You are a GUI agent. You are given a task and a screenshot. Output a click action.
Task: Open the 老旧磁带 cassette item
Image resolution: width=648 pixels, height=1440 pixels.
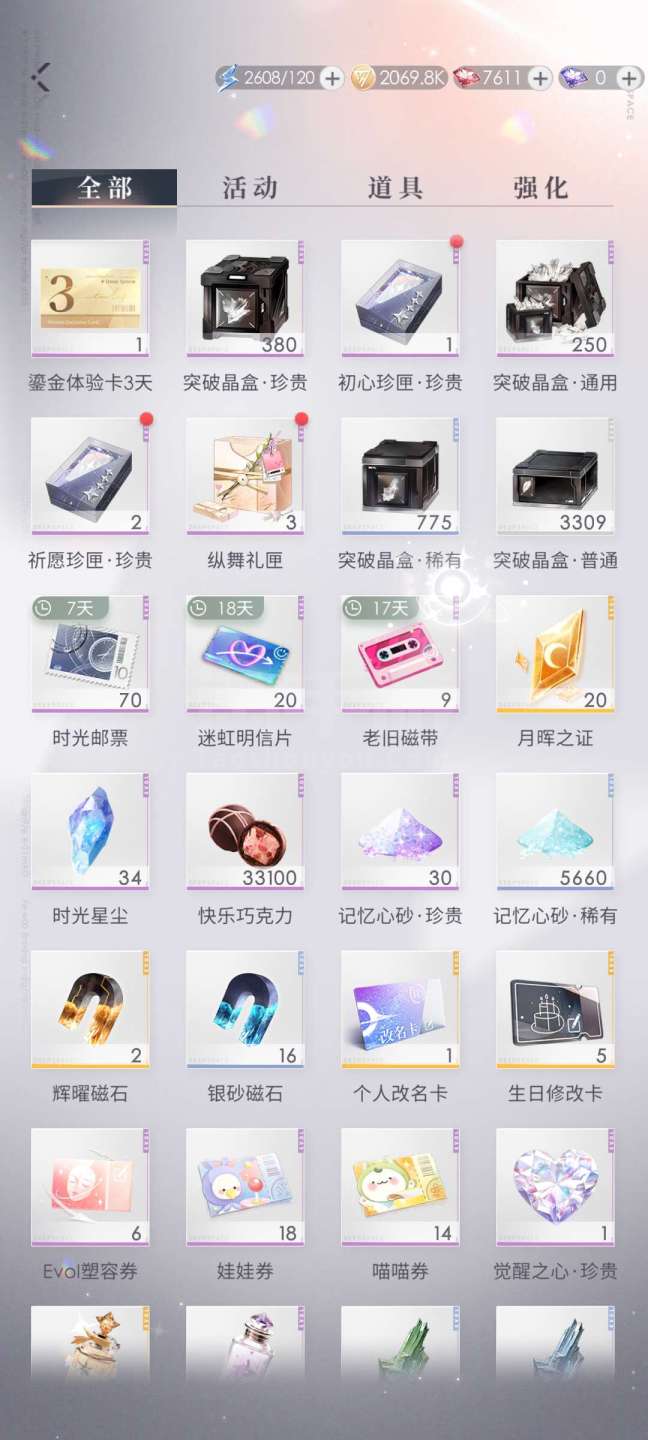(x=400, y=654)
